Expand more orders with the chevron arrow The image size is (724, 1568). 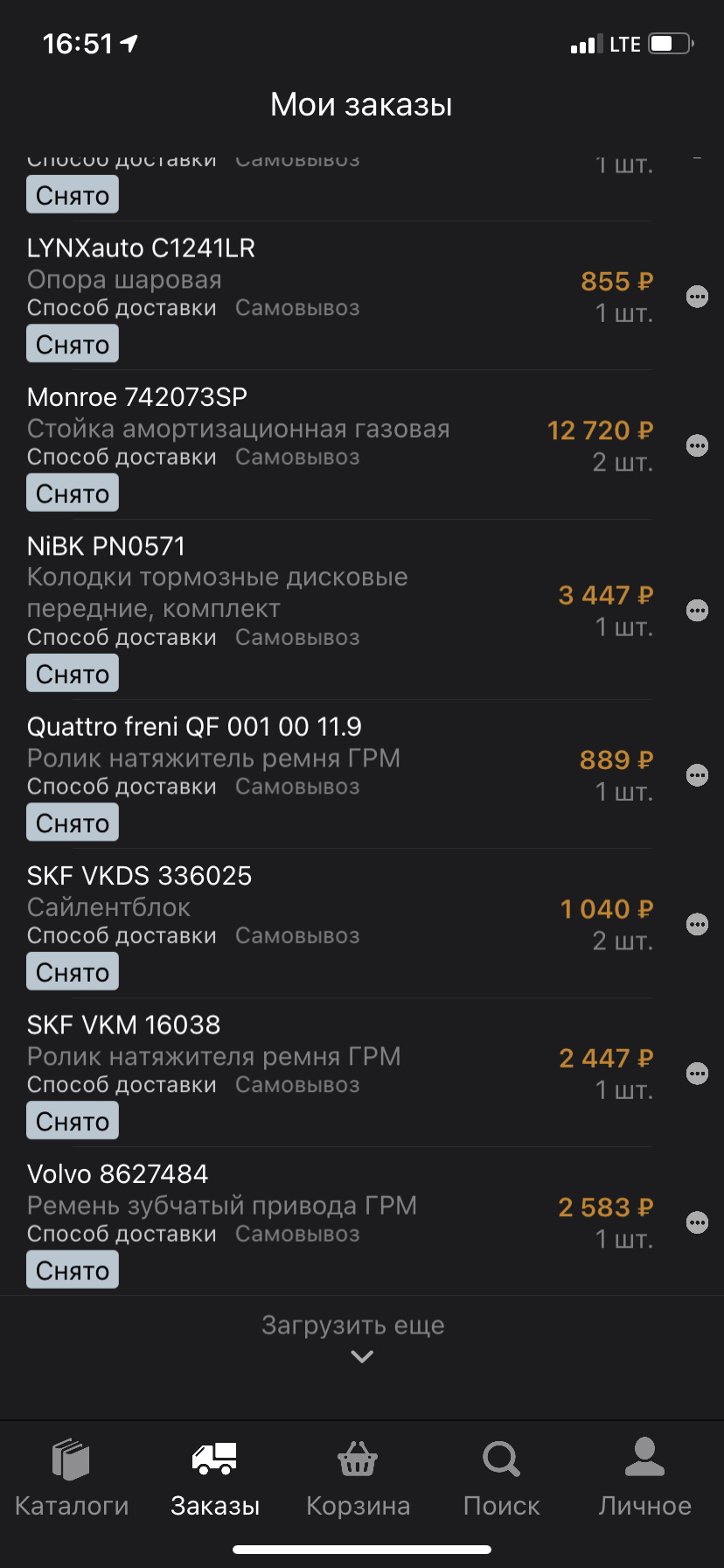coord(360,1355)
